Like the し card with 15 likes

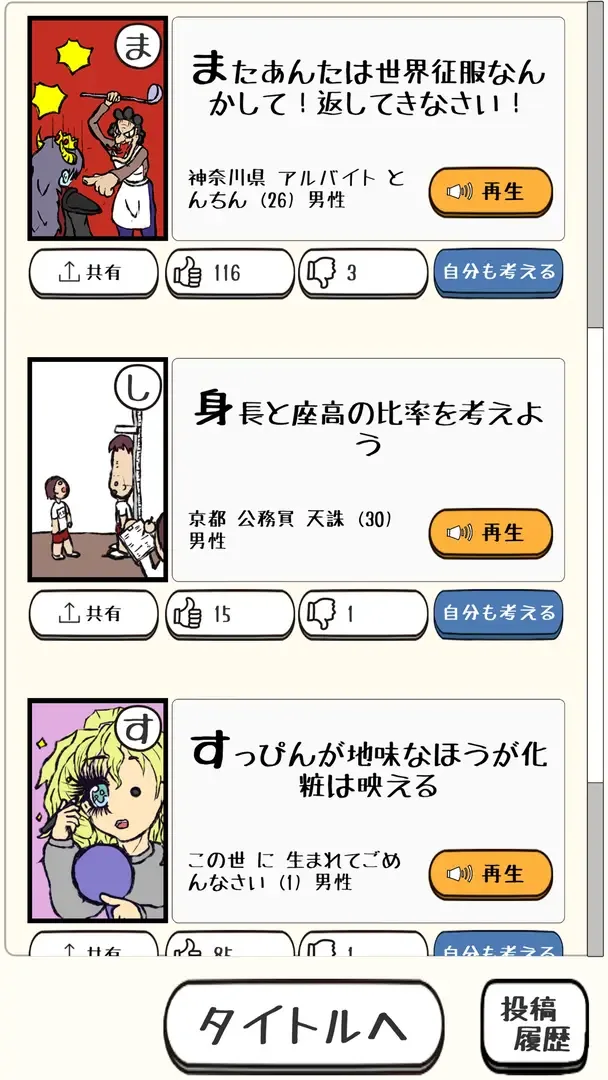click(229, 614)
